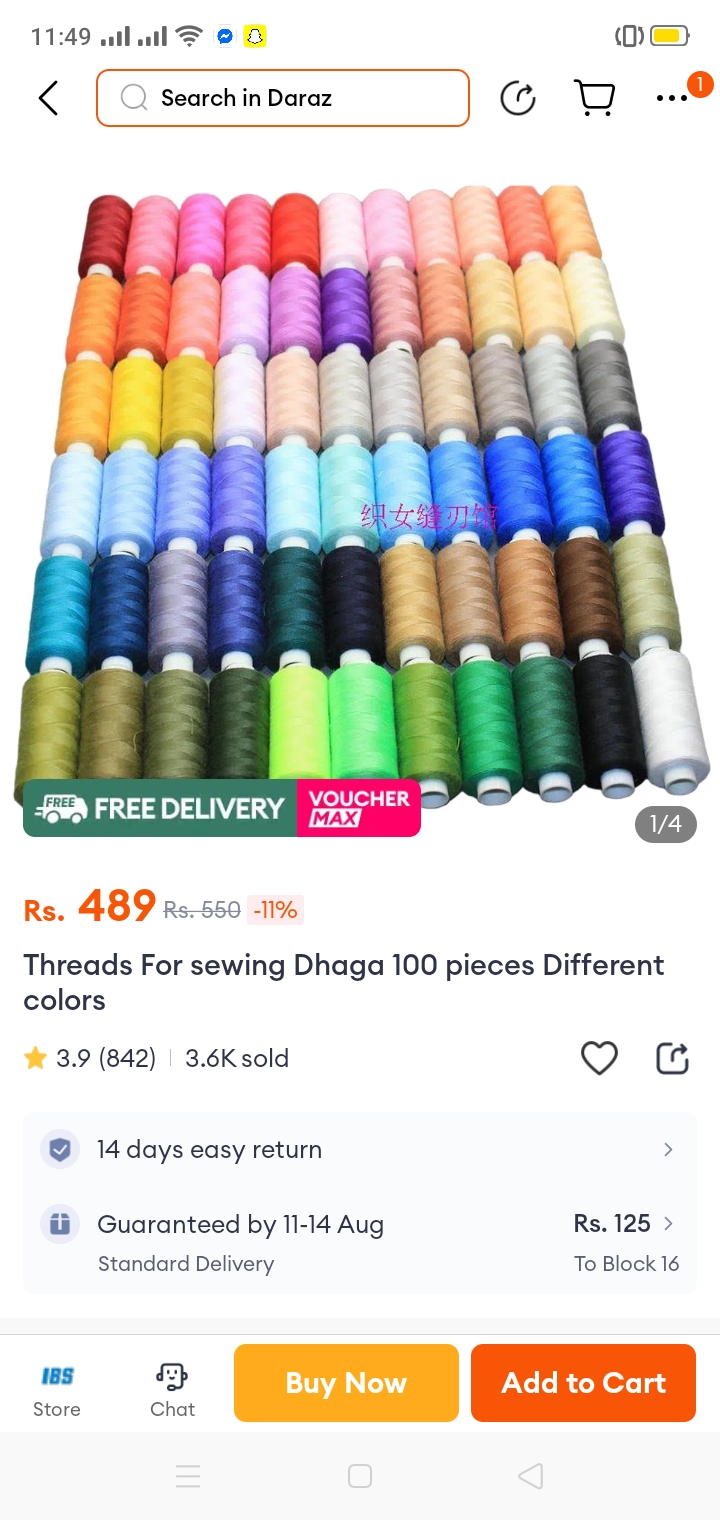Open the thread spools product image
This screenshot has width=720, height=1520.
[x=360, y=490]
